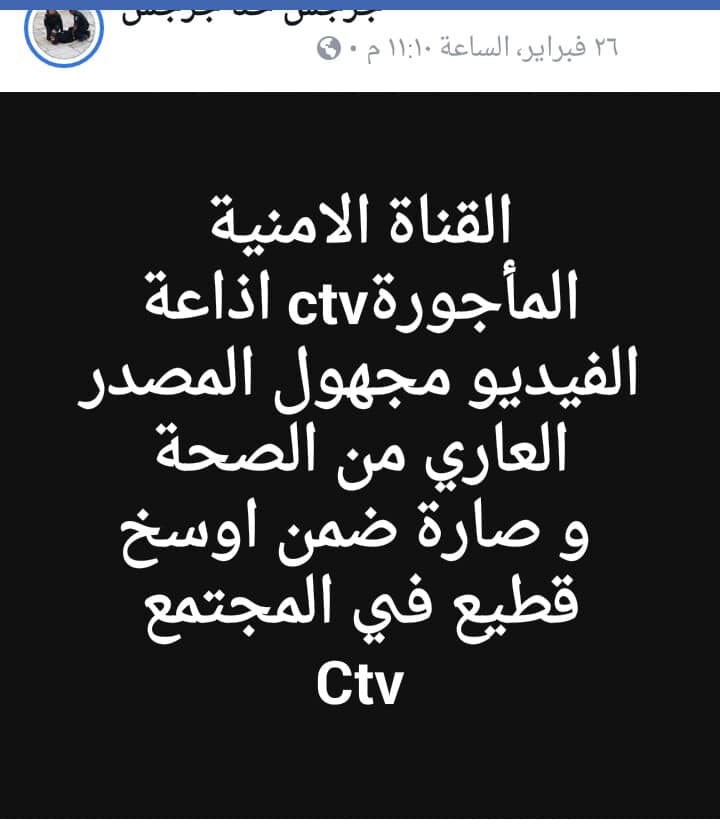Screen dimensions: 720x824
Task: Open the black background text post
Action: pos(360,455)
